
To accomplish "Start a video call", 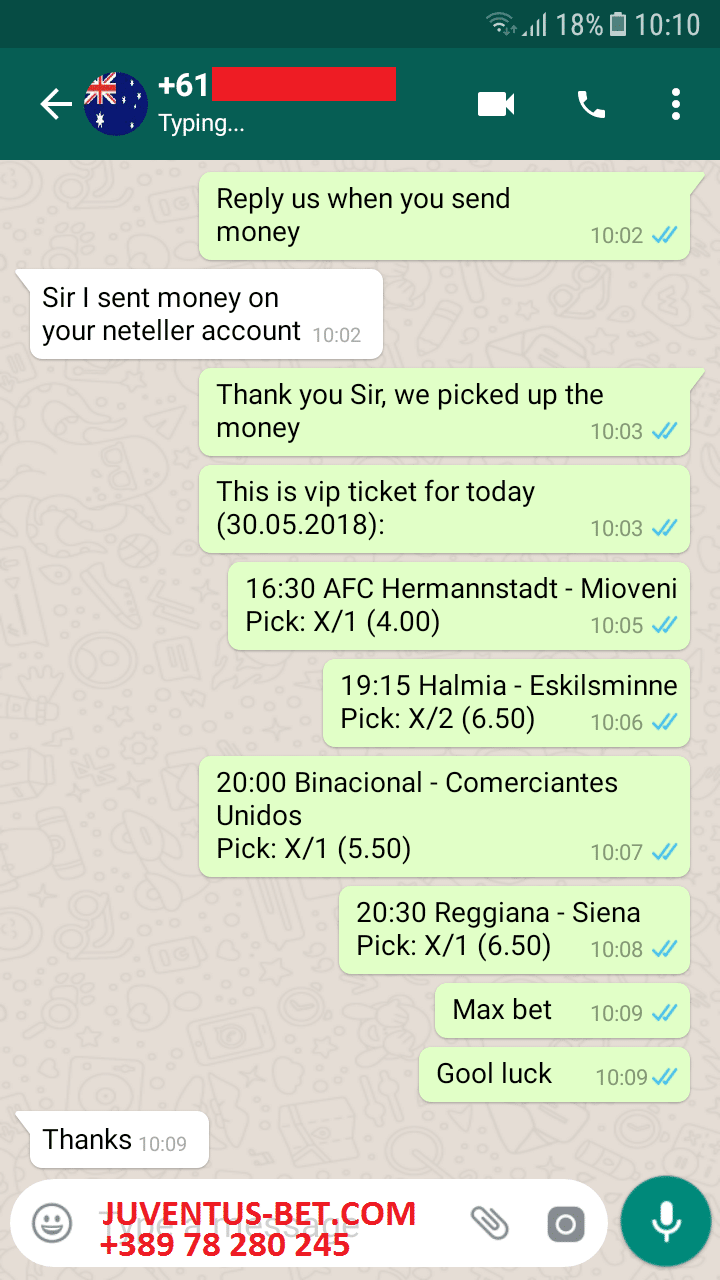I will [x=496, y=104].
